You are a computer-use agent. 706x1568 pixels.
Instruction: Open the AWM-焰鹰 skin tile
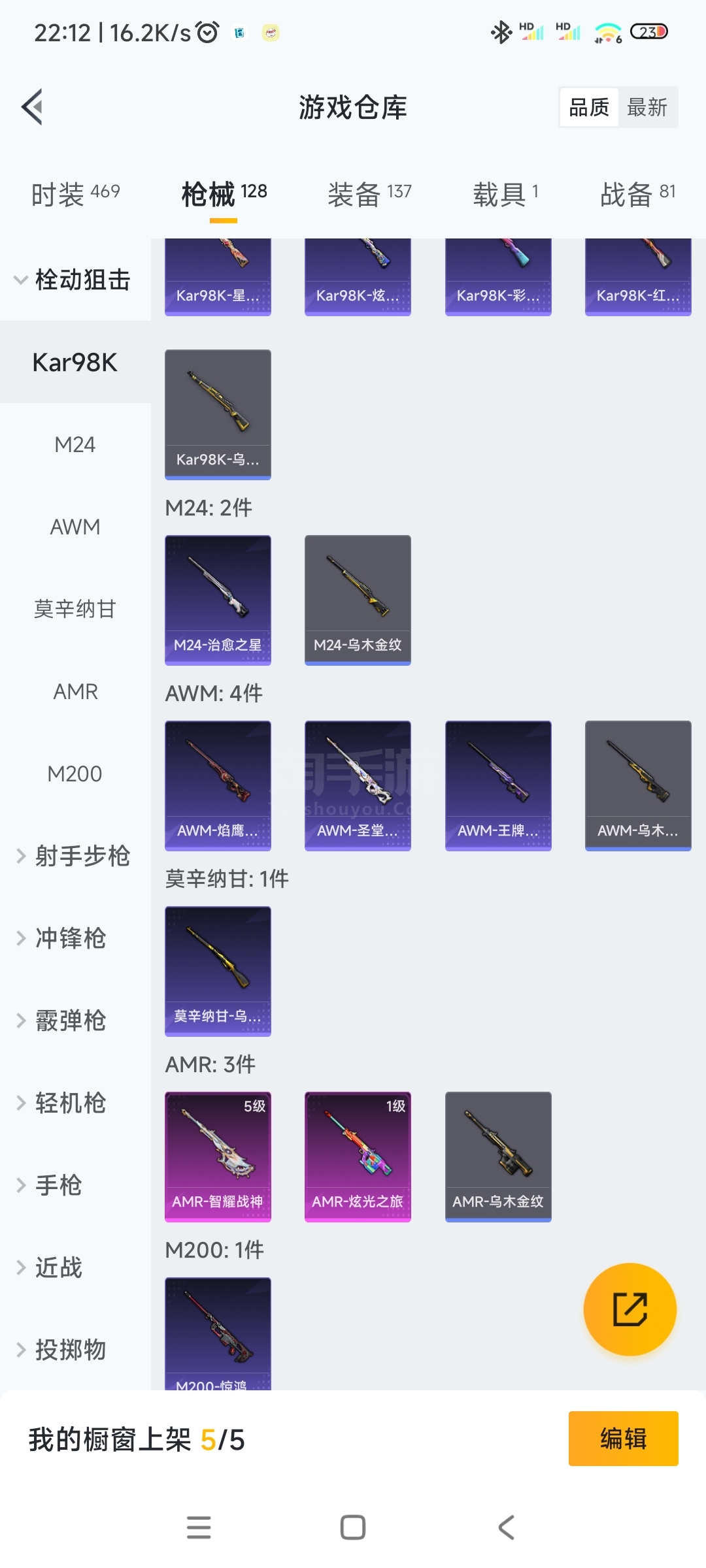(x=218, y=785)
